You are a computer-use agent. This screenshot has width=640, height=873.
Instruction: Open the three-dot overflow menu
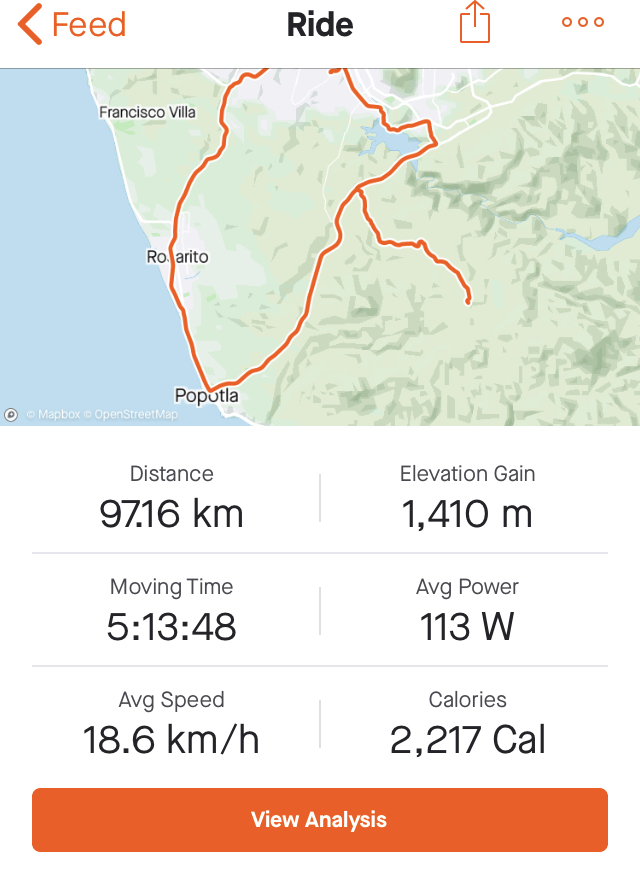(583, 22)
